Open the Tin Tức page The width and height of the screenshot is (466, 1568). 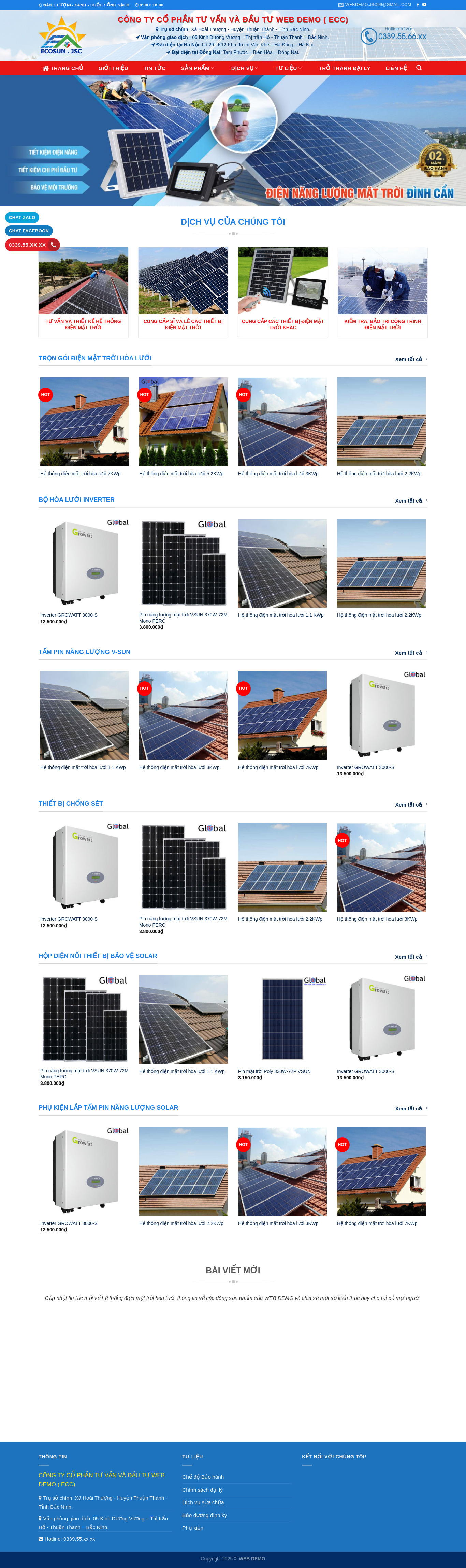coord(155,68)
